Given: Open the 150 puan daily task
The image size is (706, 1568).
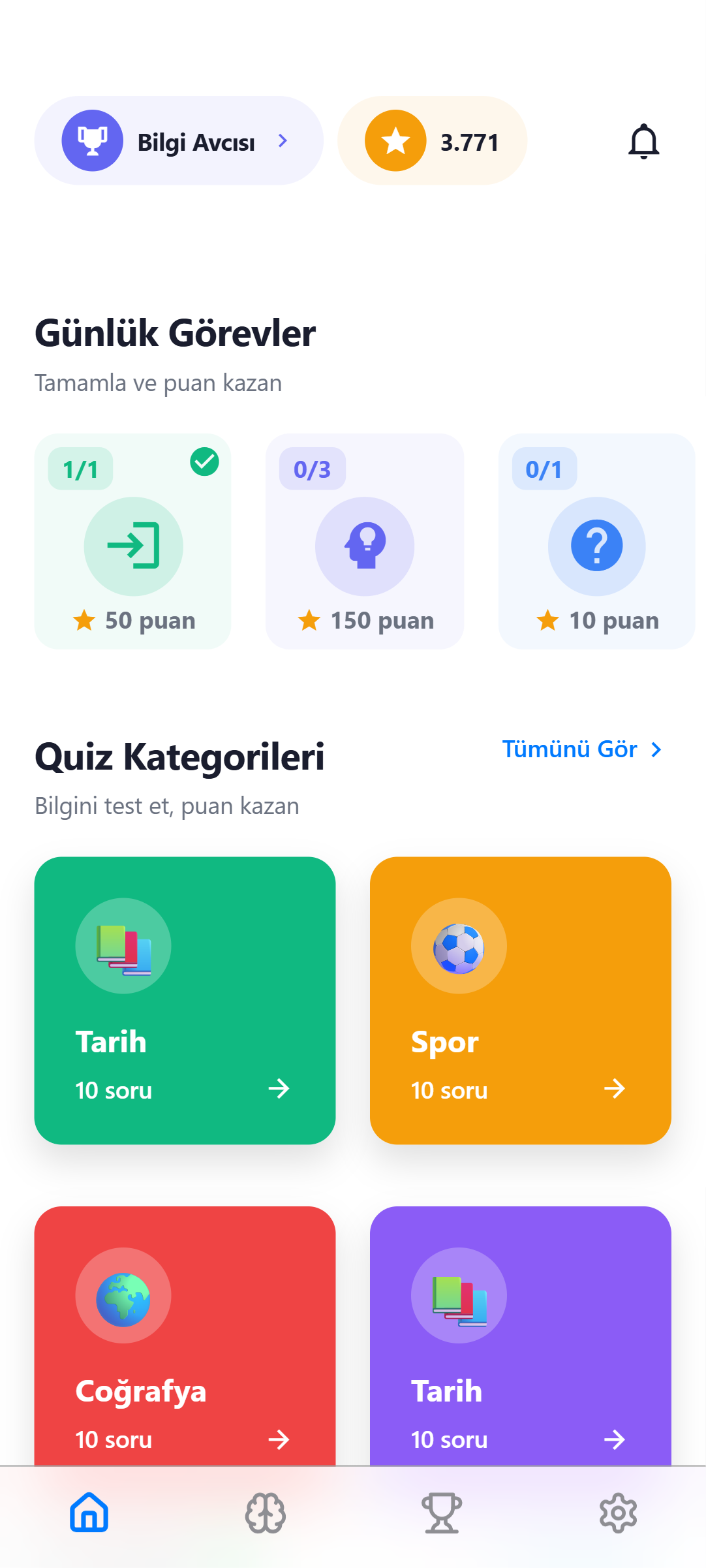Looking at the screenshot, I should coord(365,541).
